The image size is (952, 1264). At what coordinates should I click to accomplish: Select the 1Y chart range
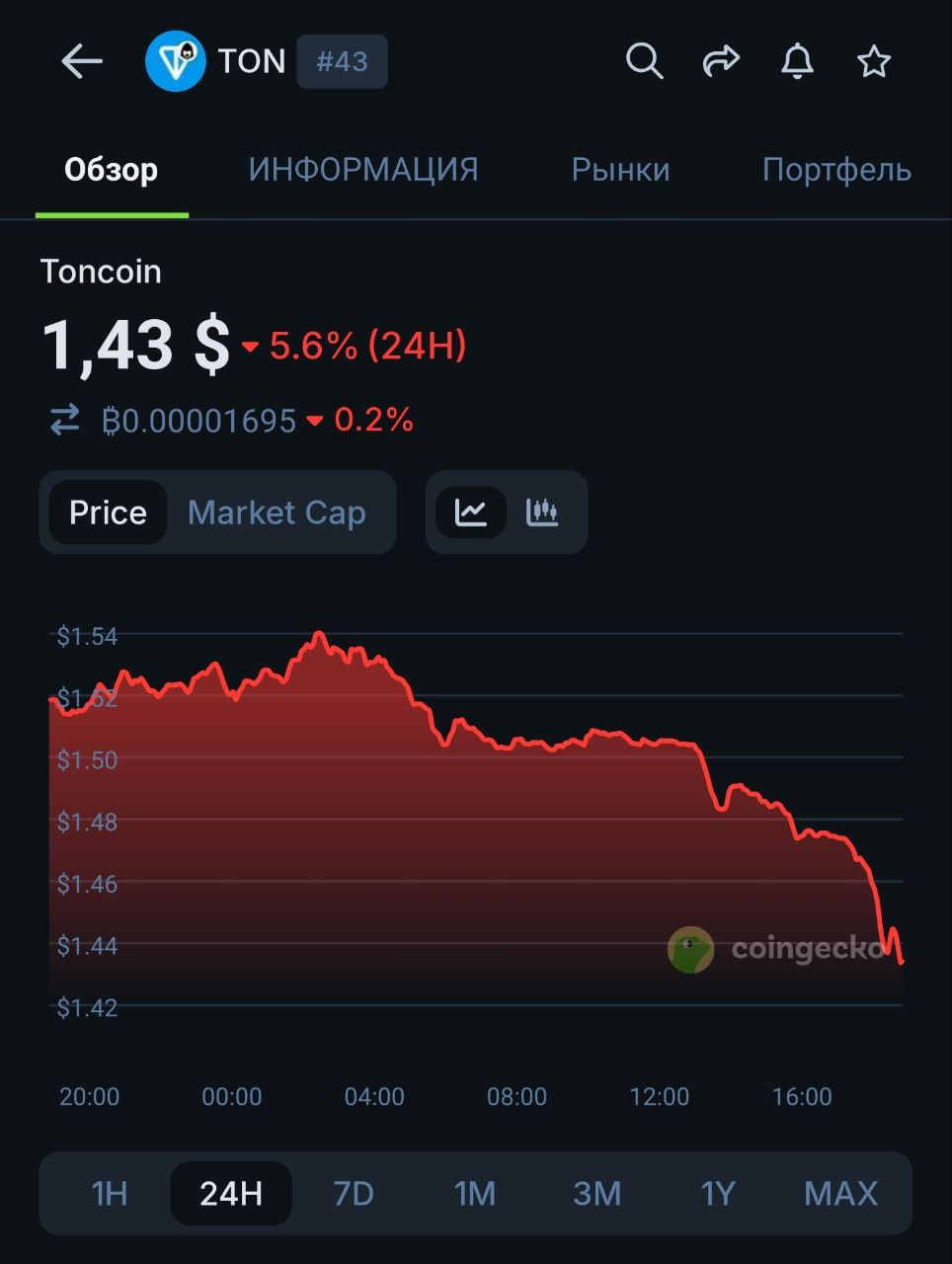718,1193
